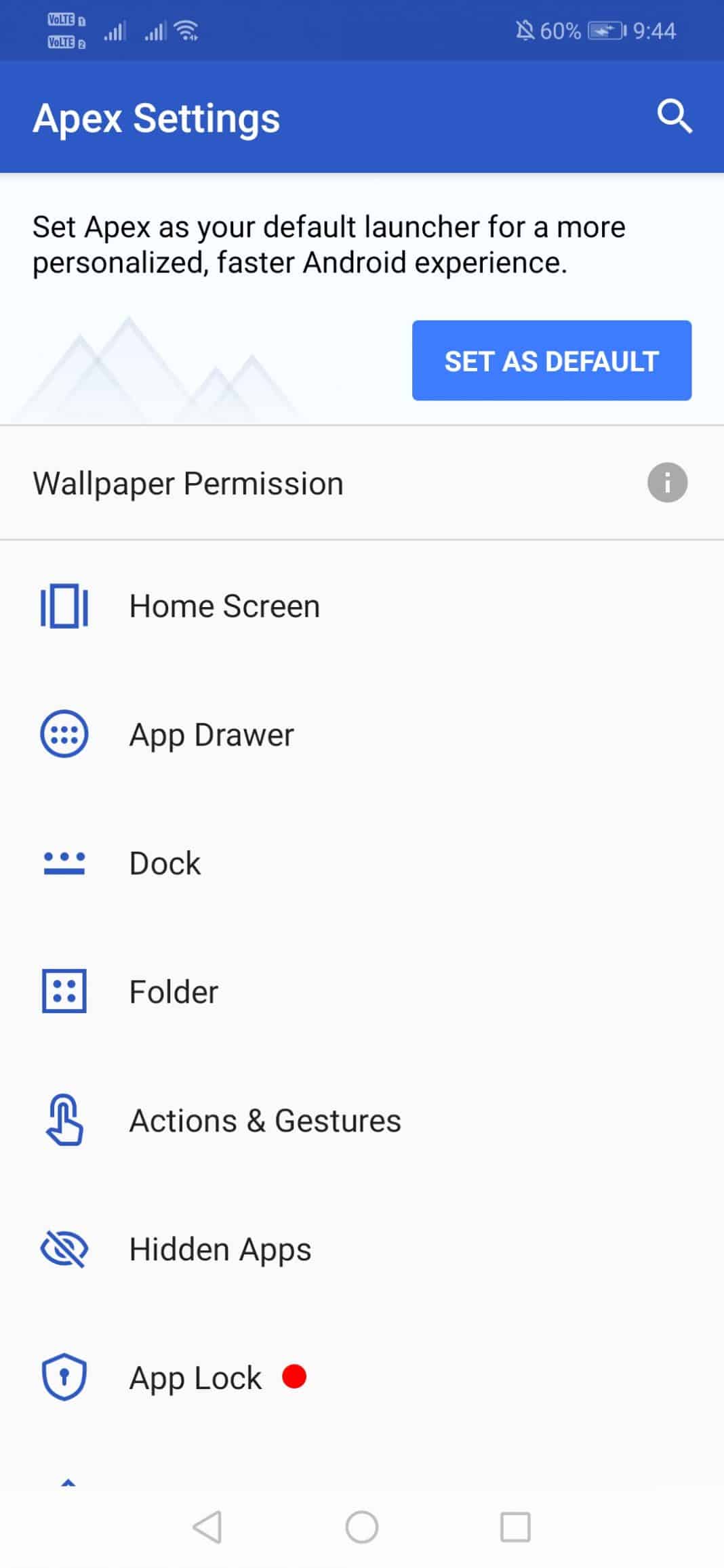Screen dimensions: 724x1568
Task: Open the Home Screen settings icon
Action: tap(64, 606)
